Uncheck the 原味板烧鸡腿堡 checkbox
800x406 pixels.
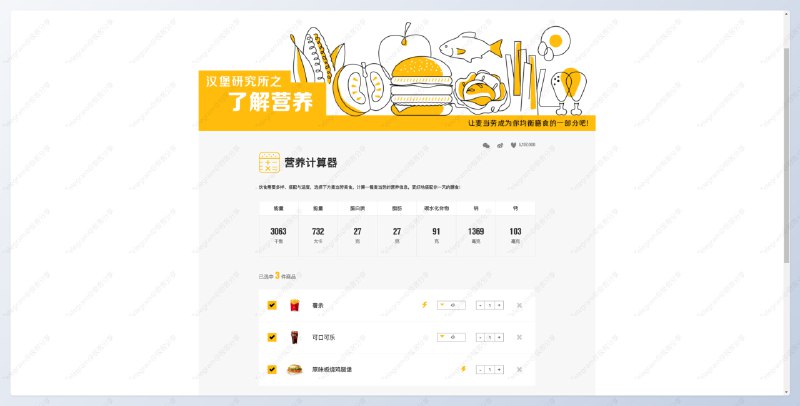(272, 369)
